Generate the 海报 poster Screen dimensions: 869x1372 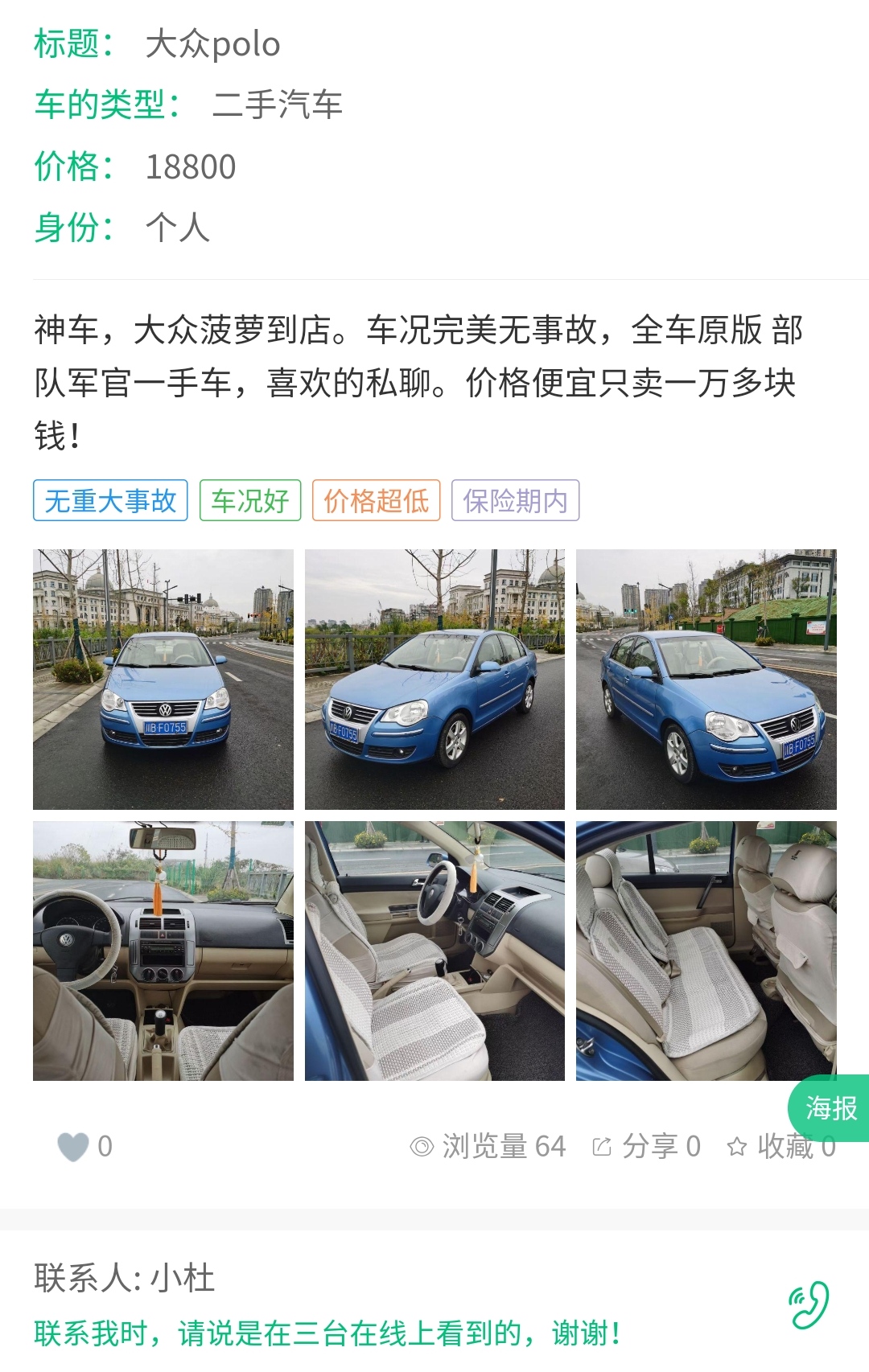830,1108
